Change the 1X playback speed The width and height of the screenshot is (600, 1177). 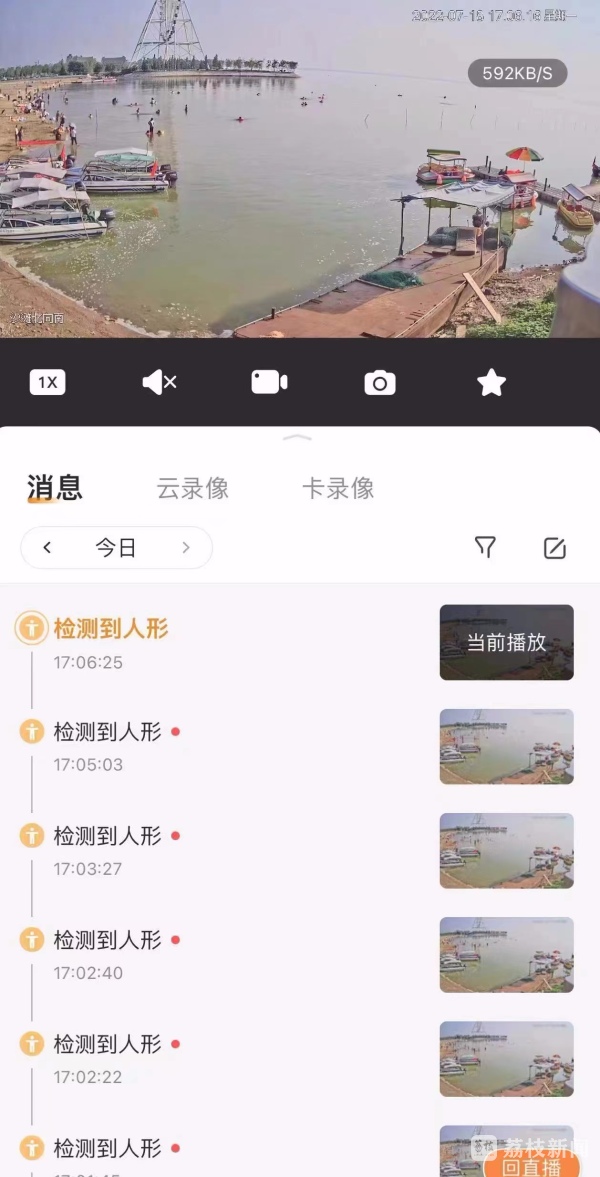point(47,382)
